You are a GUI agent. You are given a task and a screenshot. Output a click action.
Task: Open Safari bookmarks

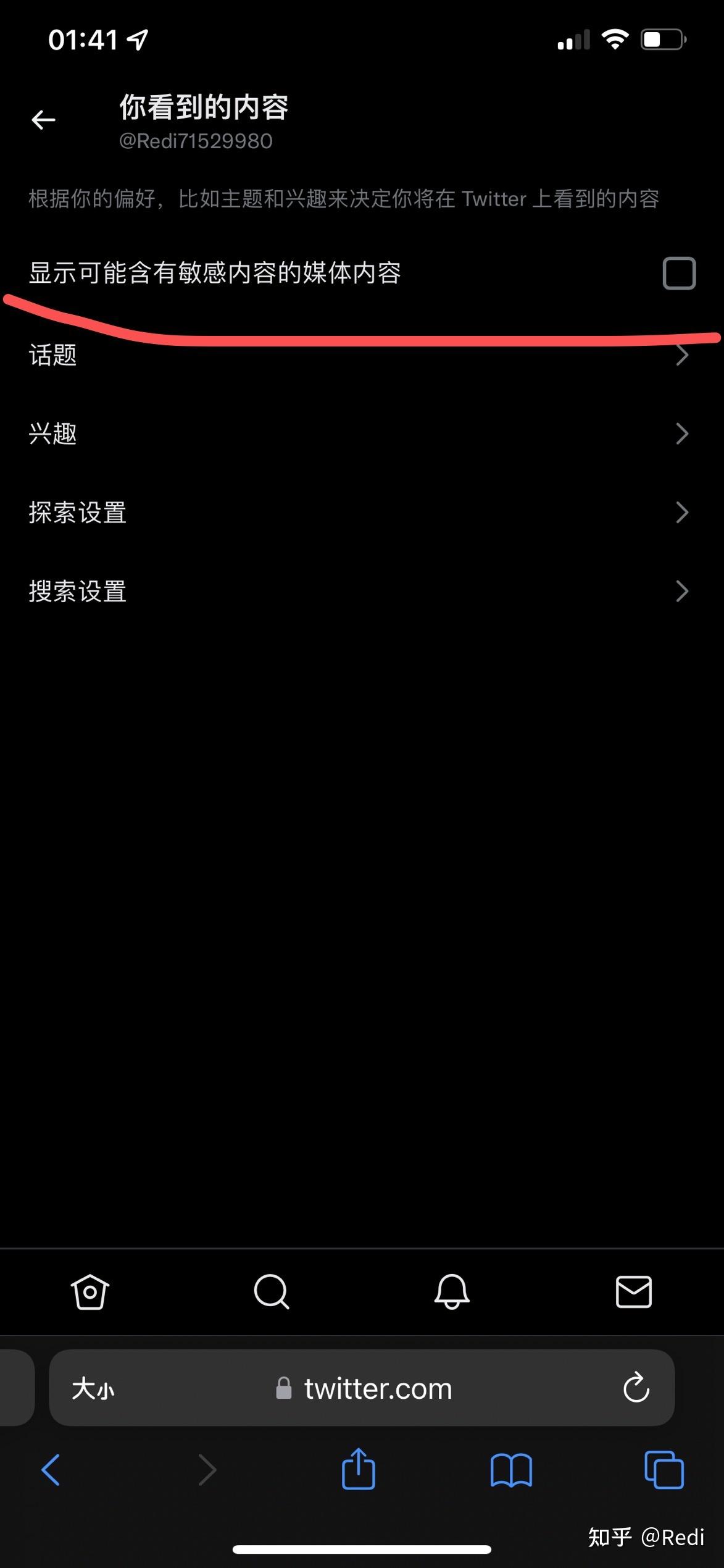(x=511, y=1470)
